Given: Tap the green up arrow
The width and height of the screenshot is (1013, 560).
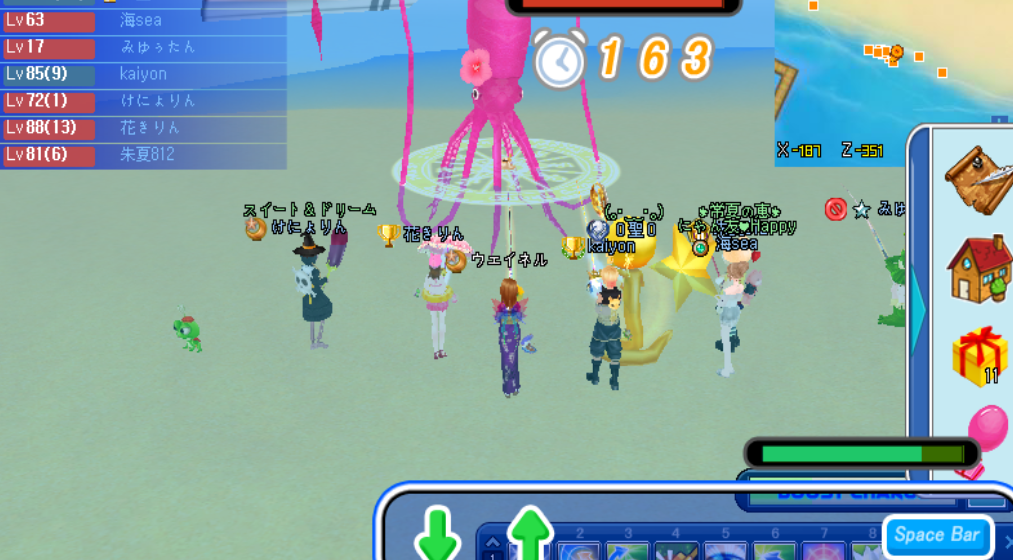Looking at the screenshot, I should [530, 535].
